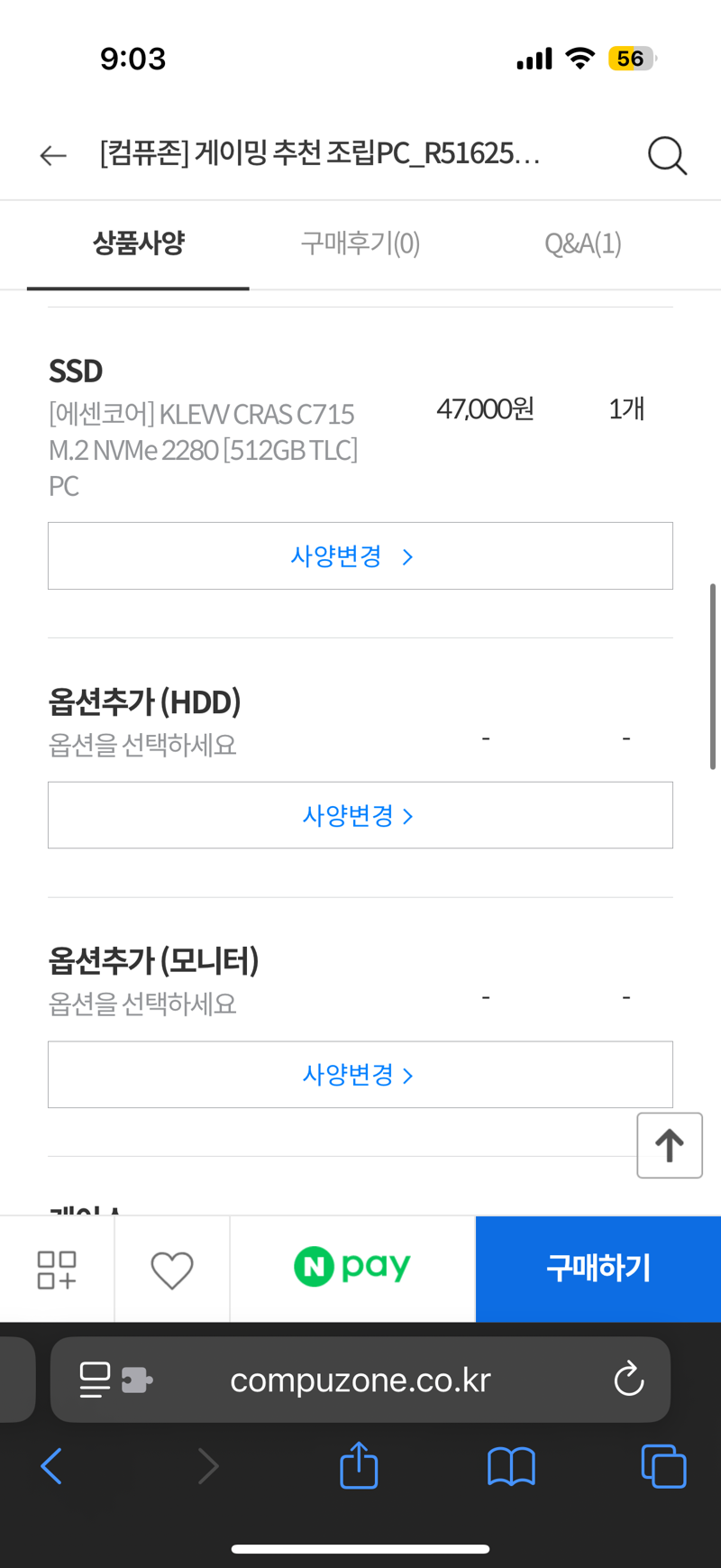Open the Safari tab overview
The image size is (721, 1568).
(663, 1466)
